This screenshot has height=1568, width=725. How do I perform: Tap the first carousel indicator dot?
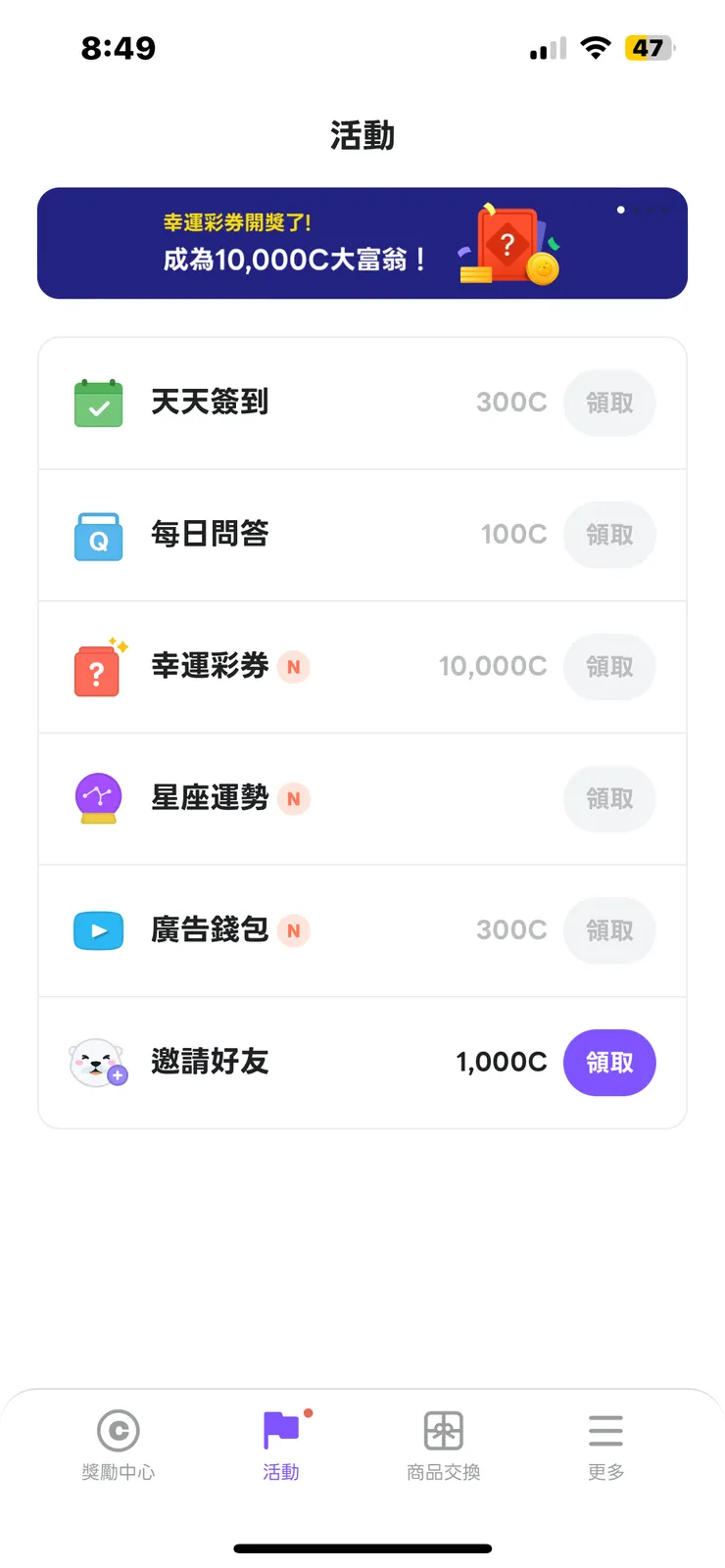[x=620, y=210]
